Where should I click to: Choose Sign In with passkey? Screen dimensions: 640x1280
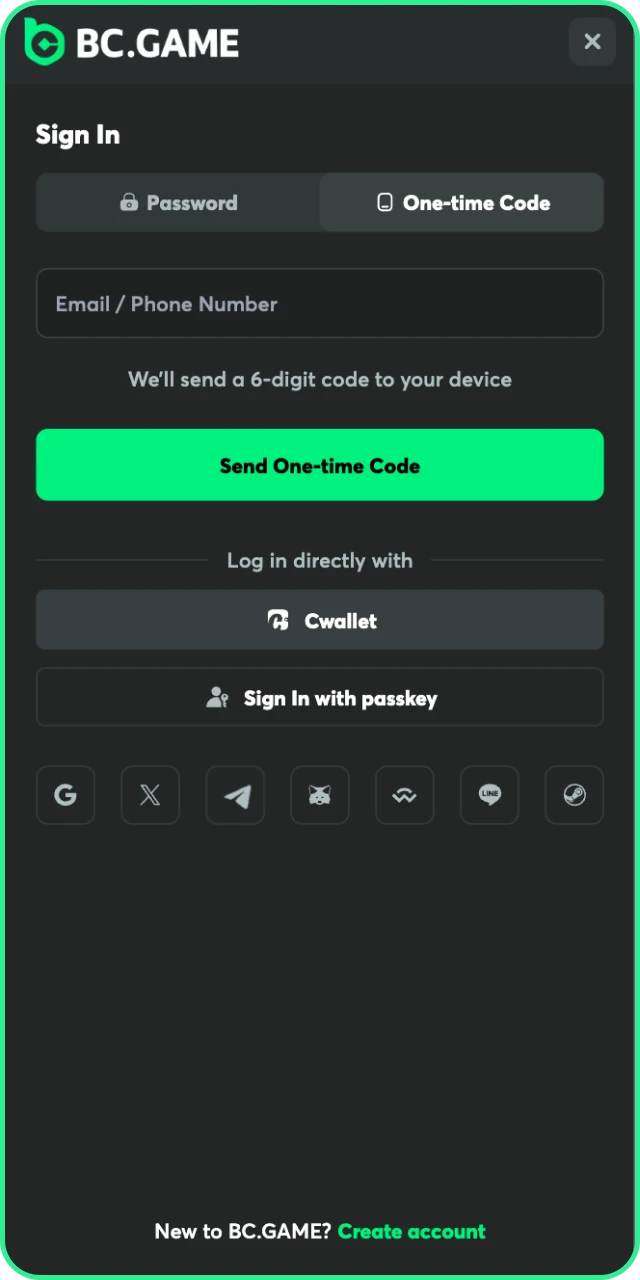click(320, 697)
